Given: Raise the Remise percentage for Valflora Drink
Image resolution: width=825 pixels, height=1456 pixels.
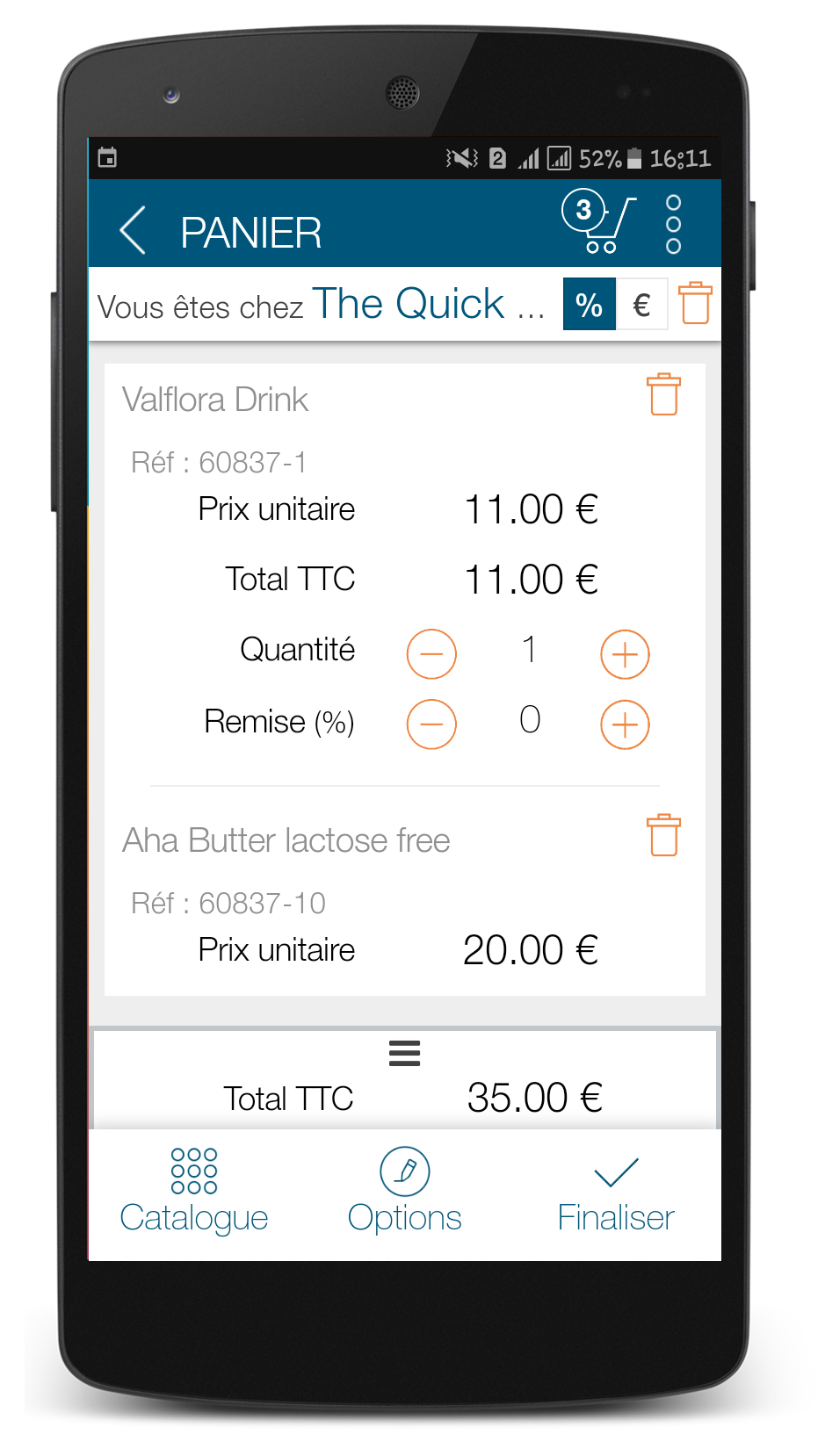Looking at the screenshot, I should [625, 724].
